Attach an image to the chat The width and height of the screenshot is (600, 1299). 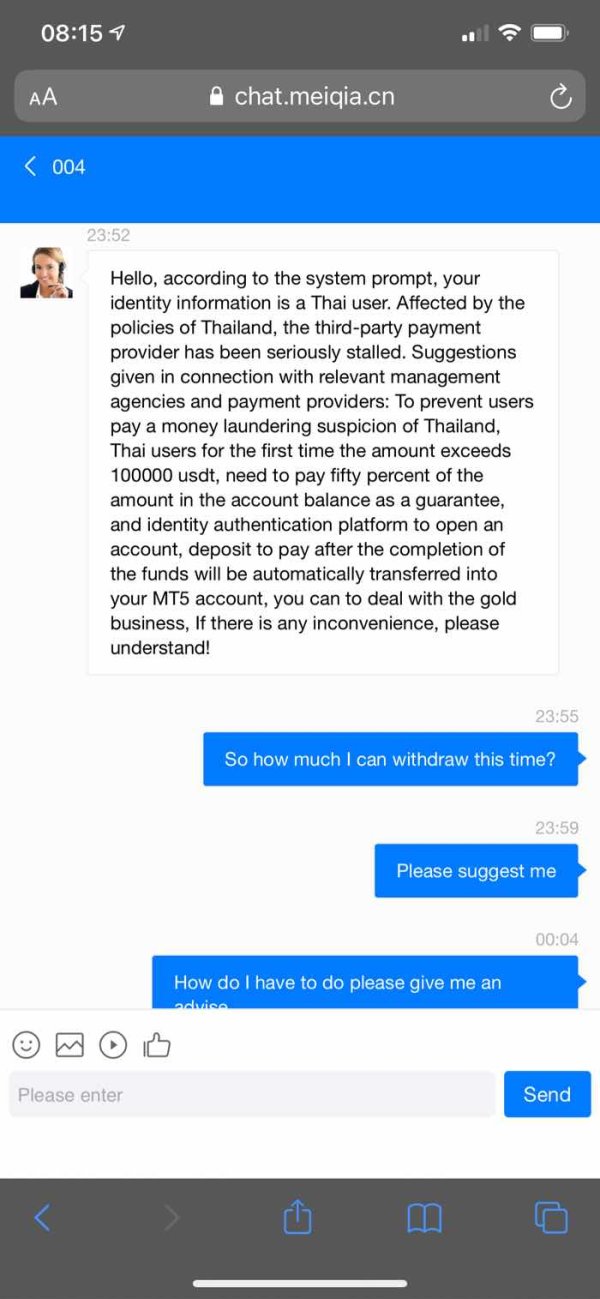point(69,1045)
